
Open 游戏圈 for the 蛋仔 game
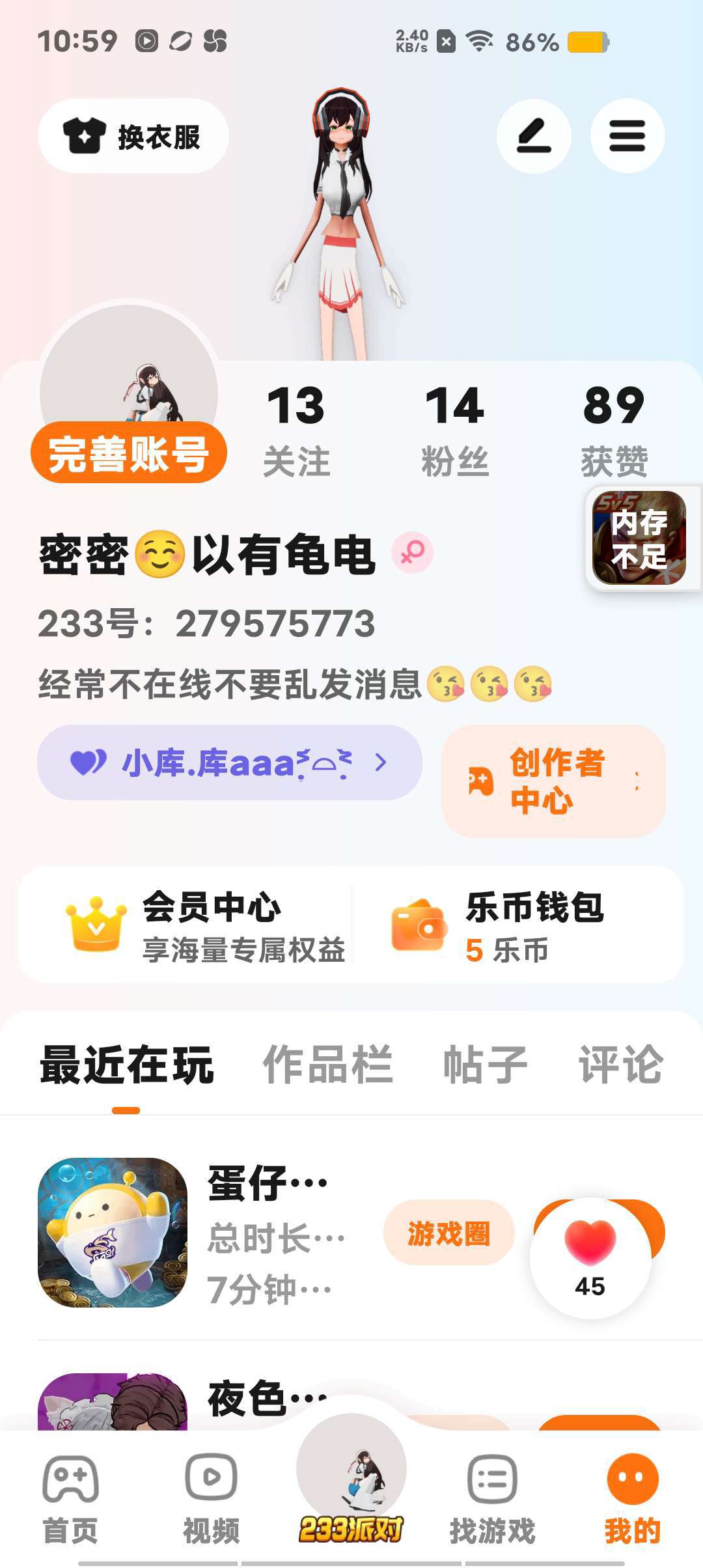pyautogui.click(x=448, y=1233)
